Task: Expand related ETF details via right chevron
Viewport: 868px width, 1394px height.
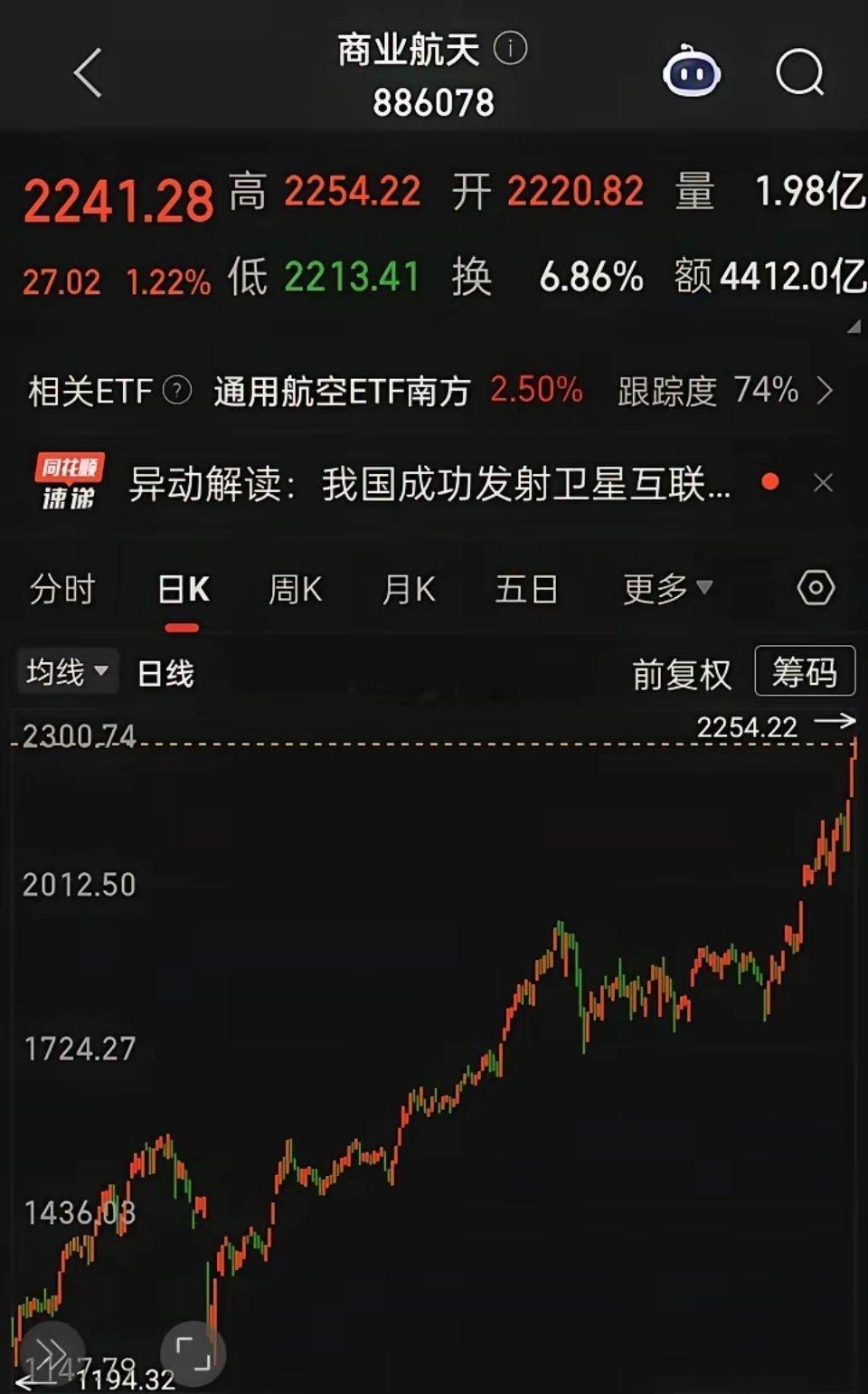Action: pyautogui.click(x=827, y=391)
